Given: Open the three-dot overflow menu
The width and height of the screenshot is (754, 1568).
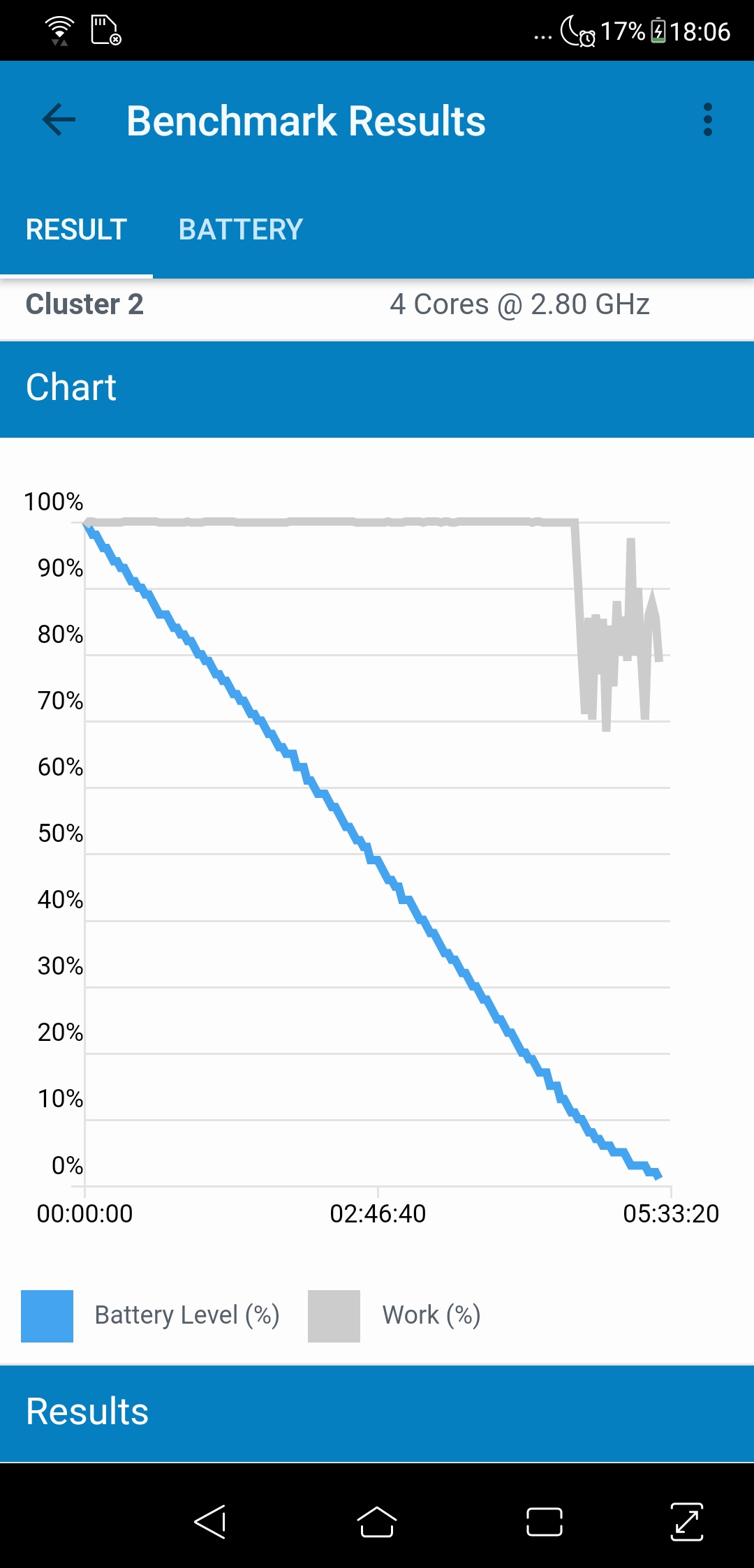Looking at the screenshot, I should (707, 120).
